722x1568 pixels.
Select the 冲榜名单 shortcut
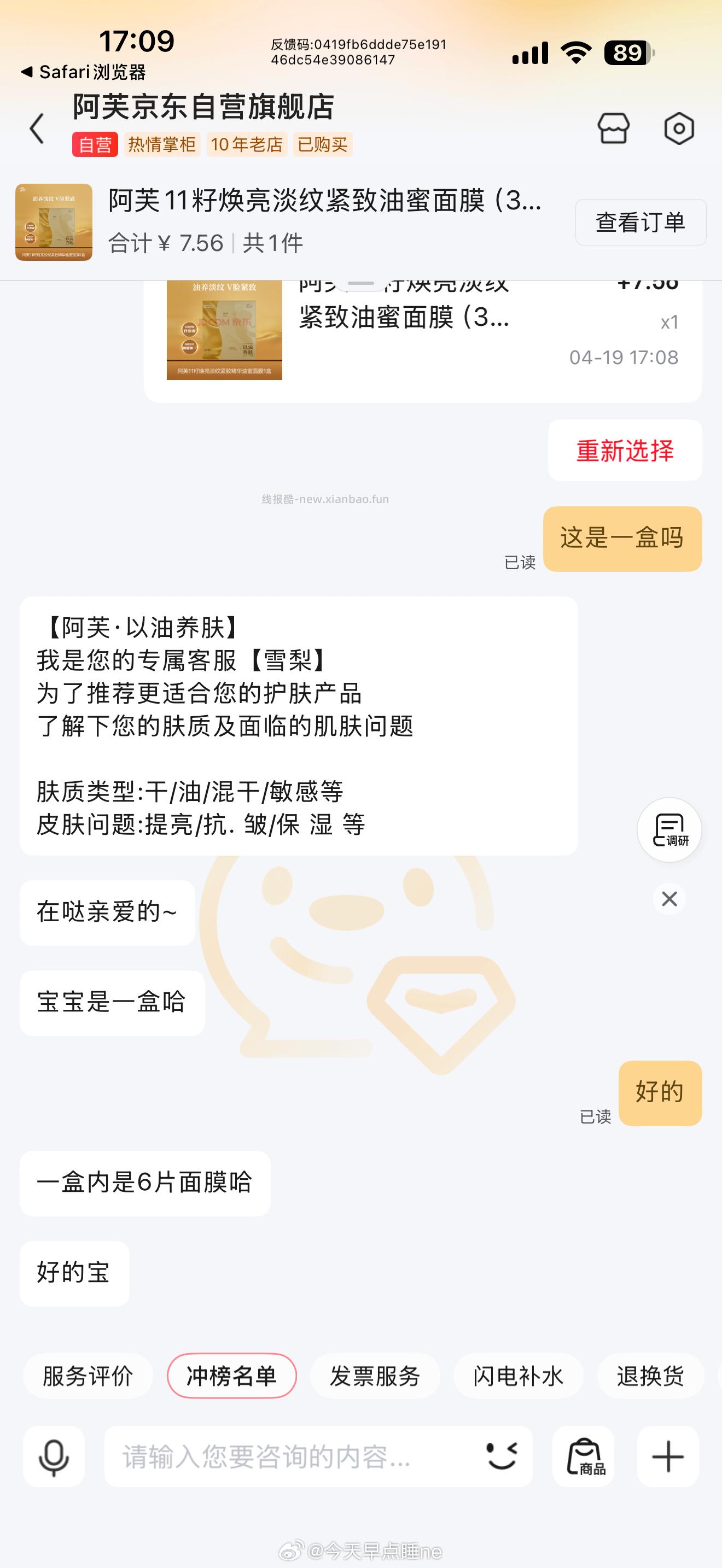point(232,1377)
